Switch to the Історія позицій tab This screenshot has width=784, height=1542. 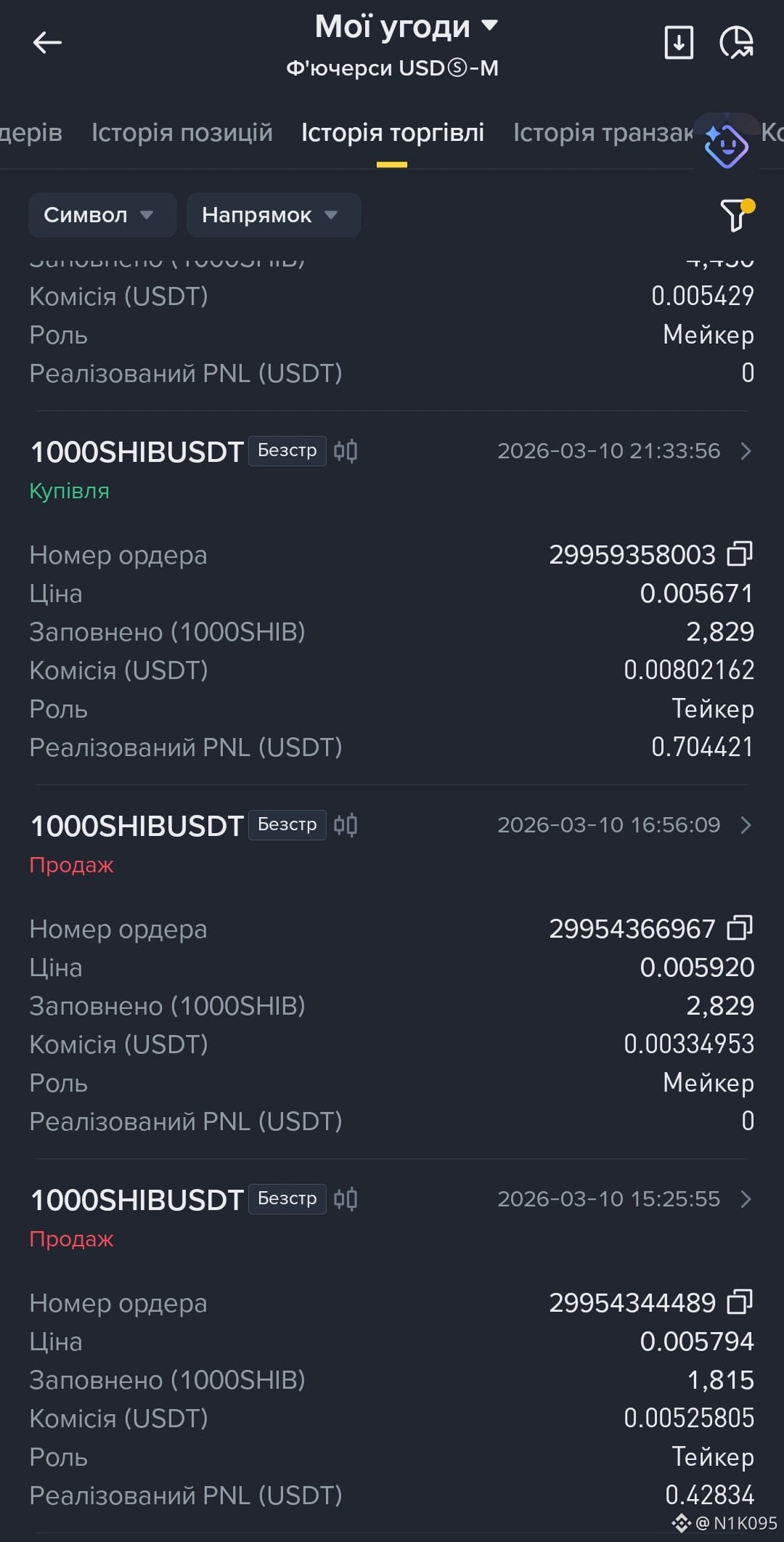(182, 132)
